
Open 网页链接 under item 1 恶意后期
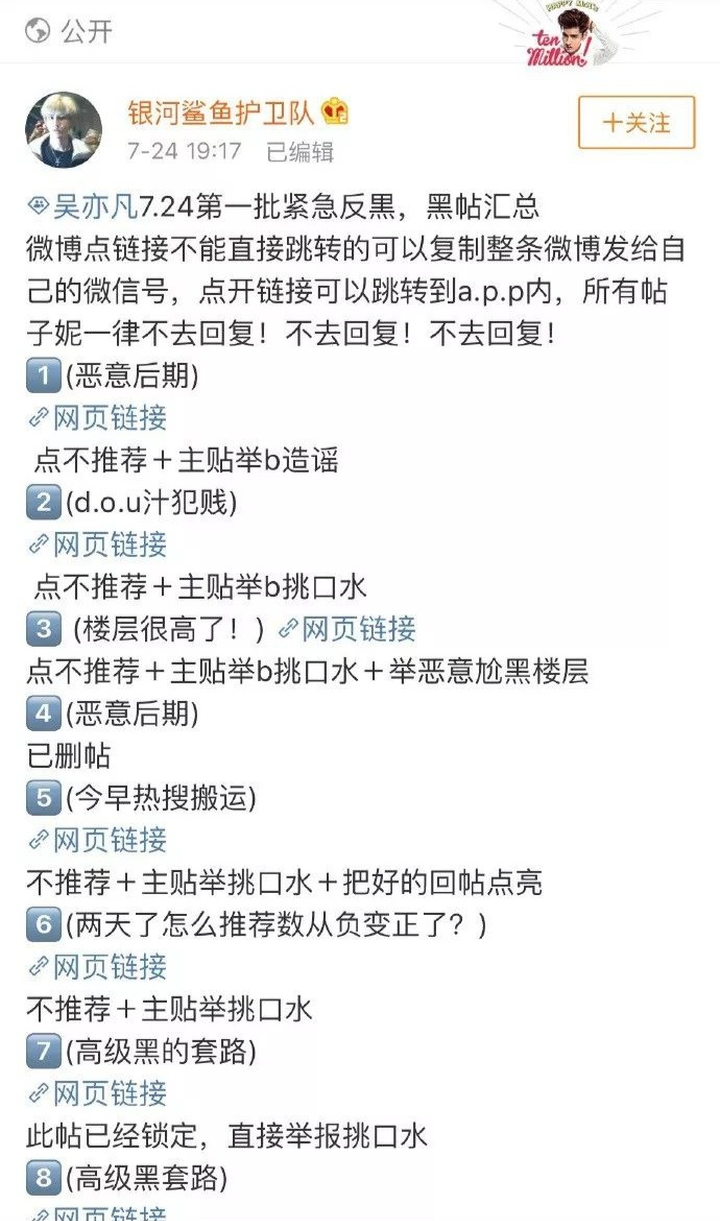pos(98,417)
